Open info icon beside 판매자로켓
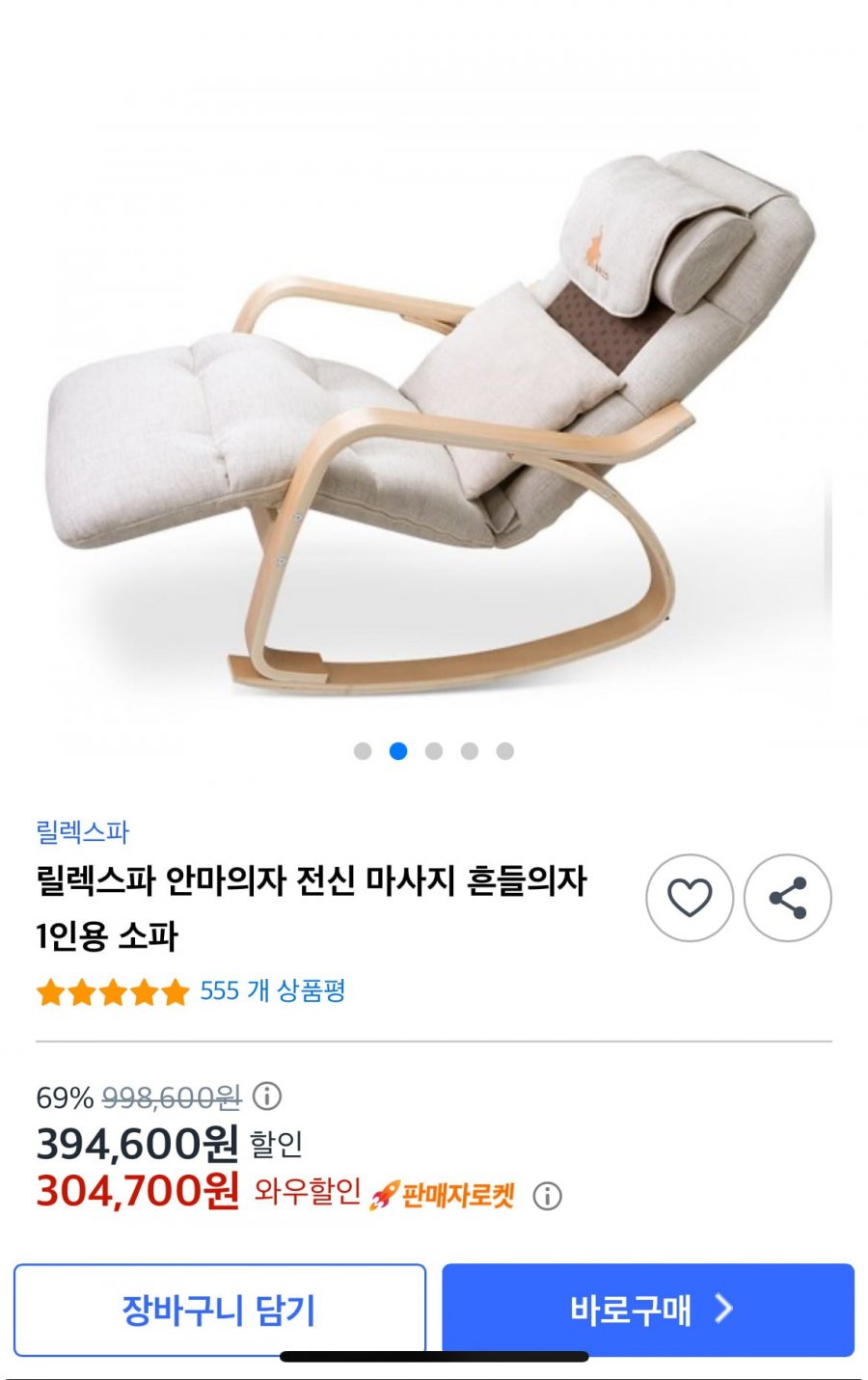868x1380 pixels. [547, 1196]
